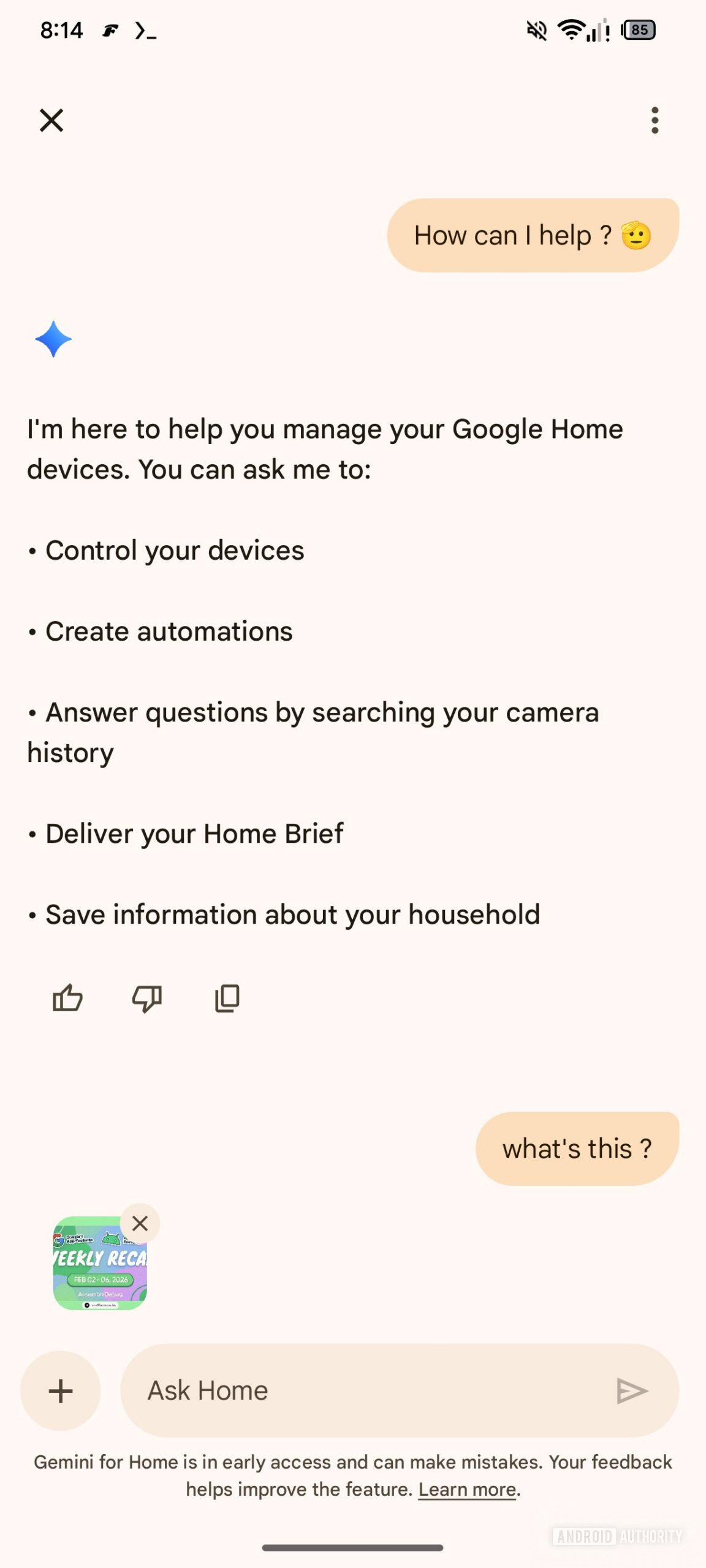The width and height of the screenshot is (706, 1568).
Task: Copy Gemini's reply using the copy icon
Action: pyautogui.click(x=226, y=997)
